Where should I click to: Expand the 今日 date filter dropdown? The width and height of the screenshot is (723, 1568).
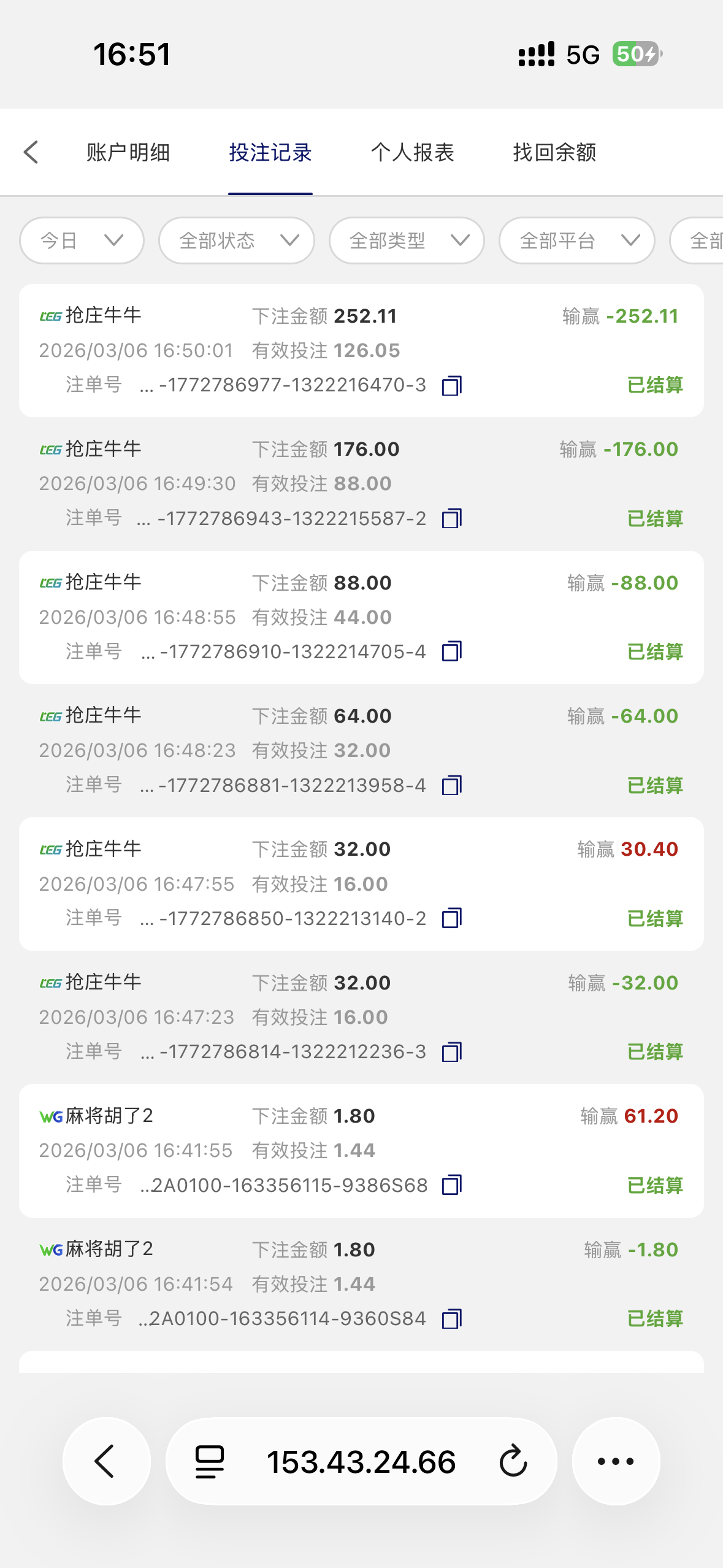[x=82, y=240]
